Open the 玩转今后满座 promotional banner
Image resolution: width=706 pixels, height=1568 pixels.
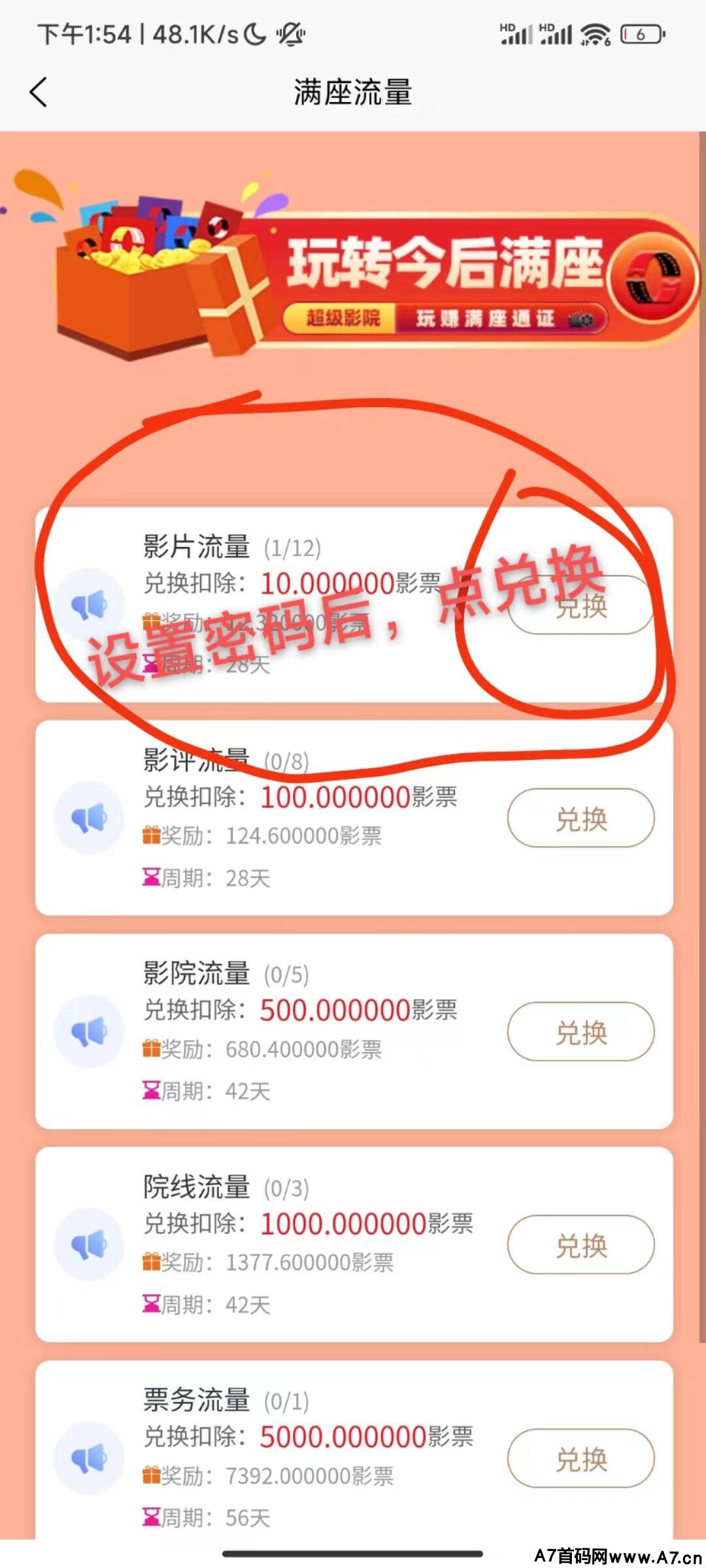click(353, 265)
